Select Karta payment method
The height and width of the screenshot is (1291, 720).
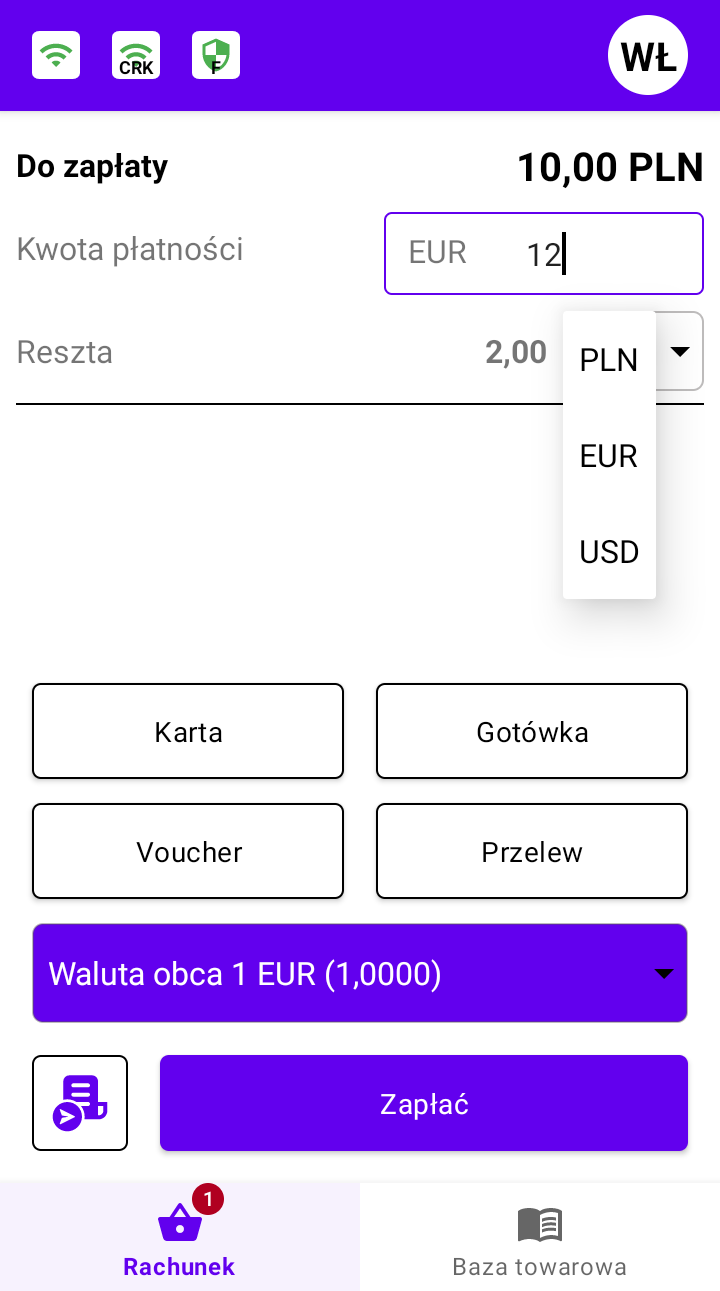[188, 731]
